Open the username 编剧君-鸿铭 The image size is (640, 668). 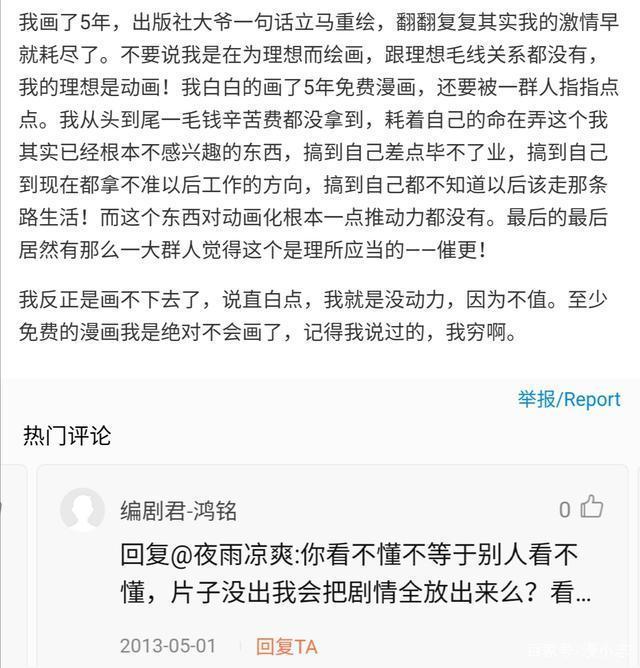178,511
